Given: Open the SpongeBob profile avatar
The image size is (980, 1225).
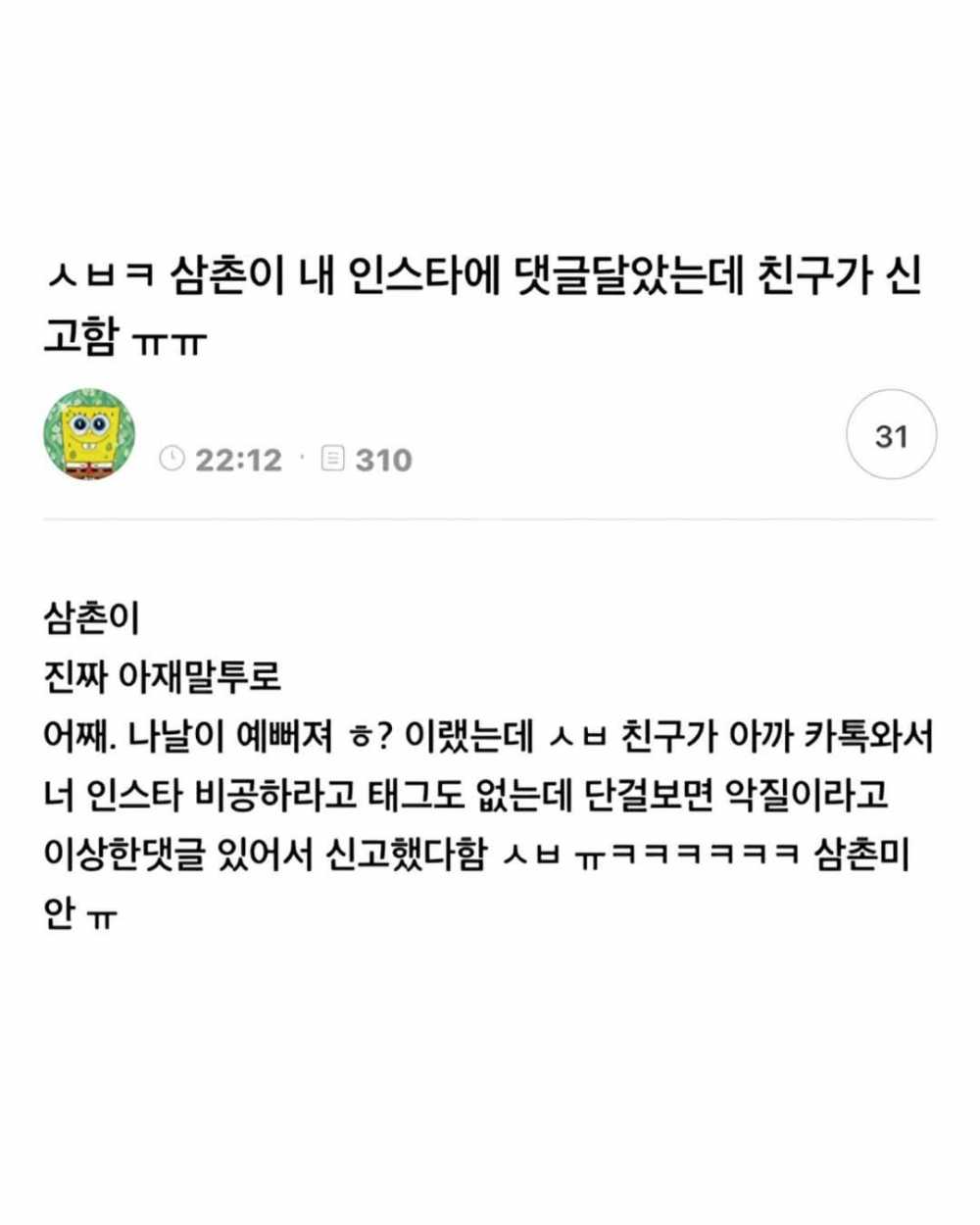Looking at the screenshot, I should (89, 435).
